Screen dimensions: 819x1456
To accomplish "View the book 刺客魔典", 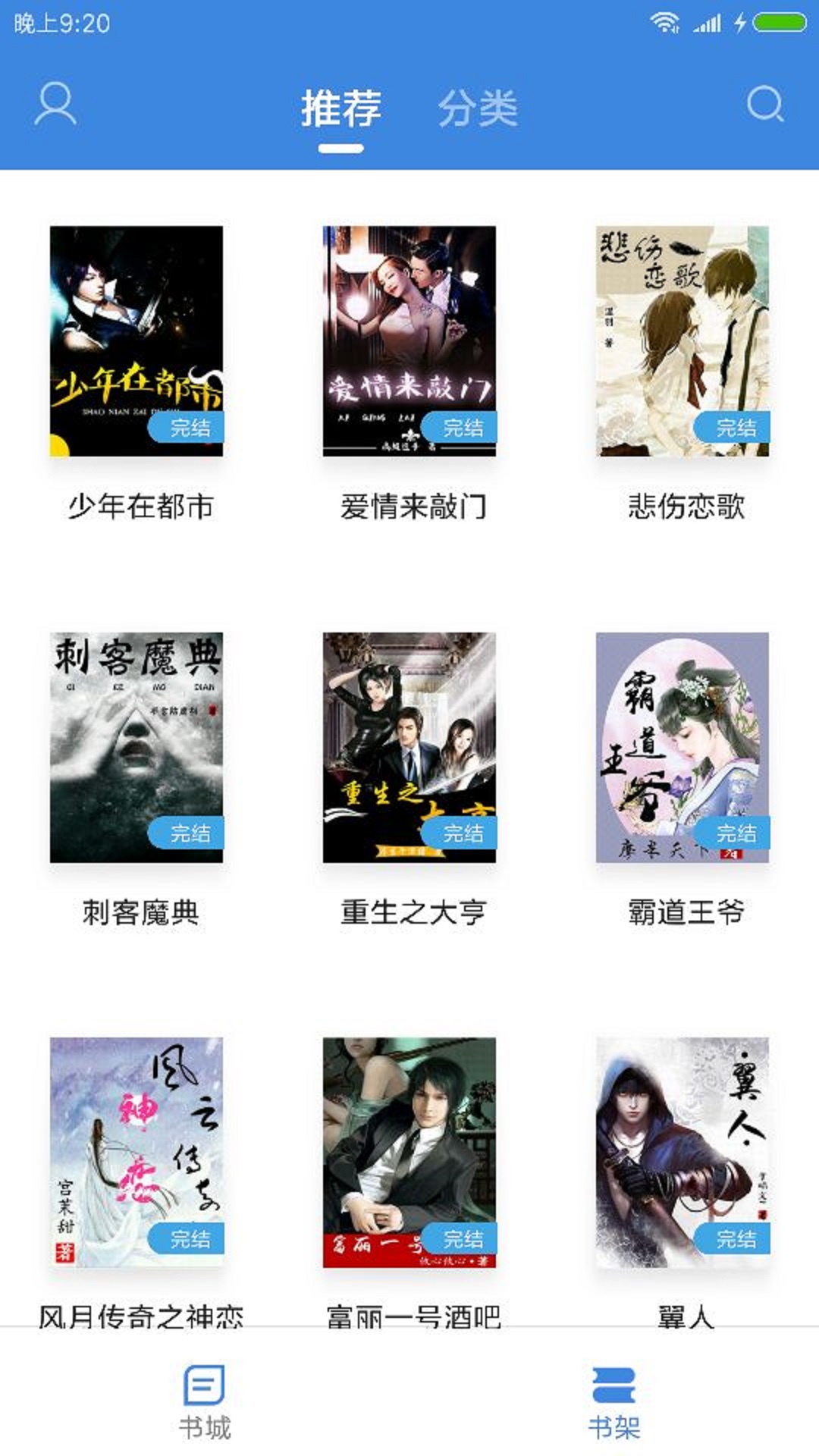I will [136, 747].
